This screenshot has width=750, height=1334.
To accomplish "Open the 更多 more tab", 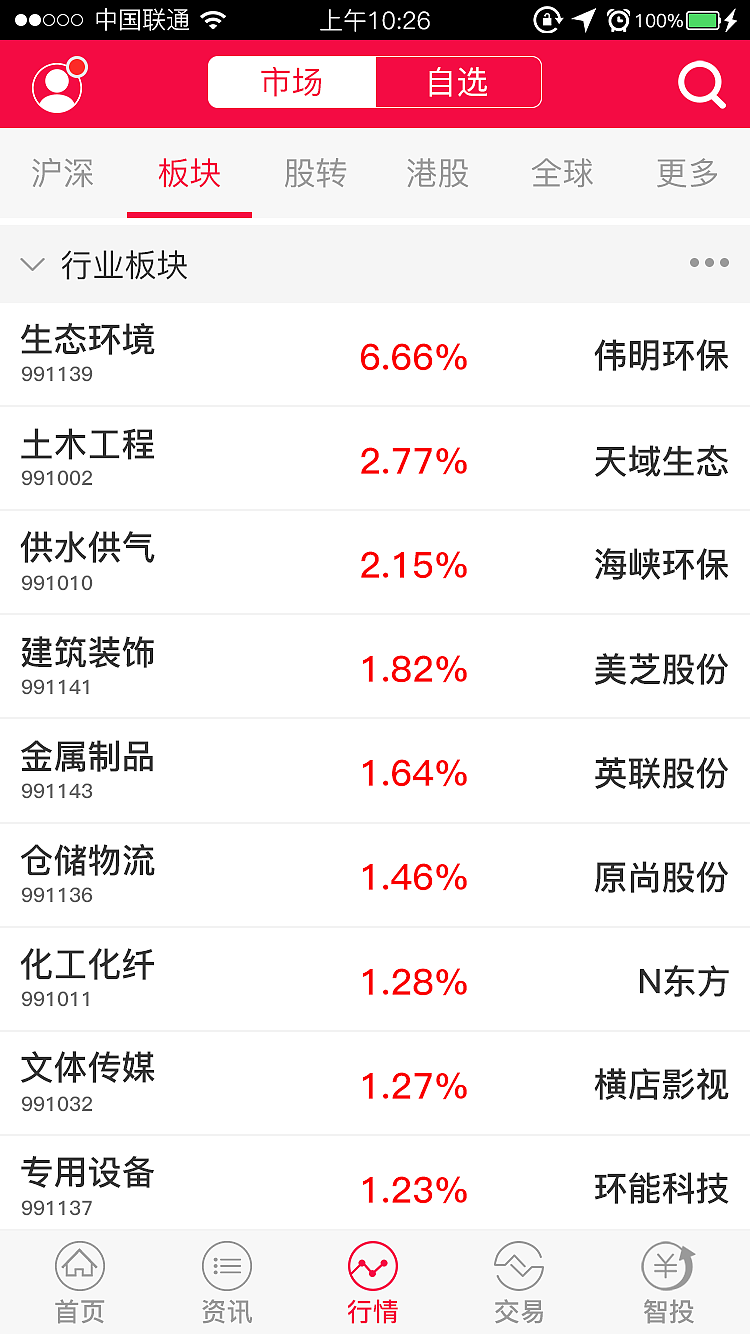I will 687,172.
